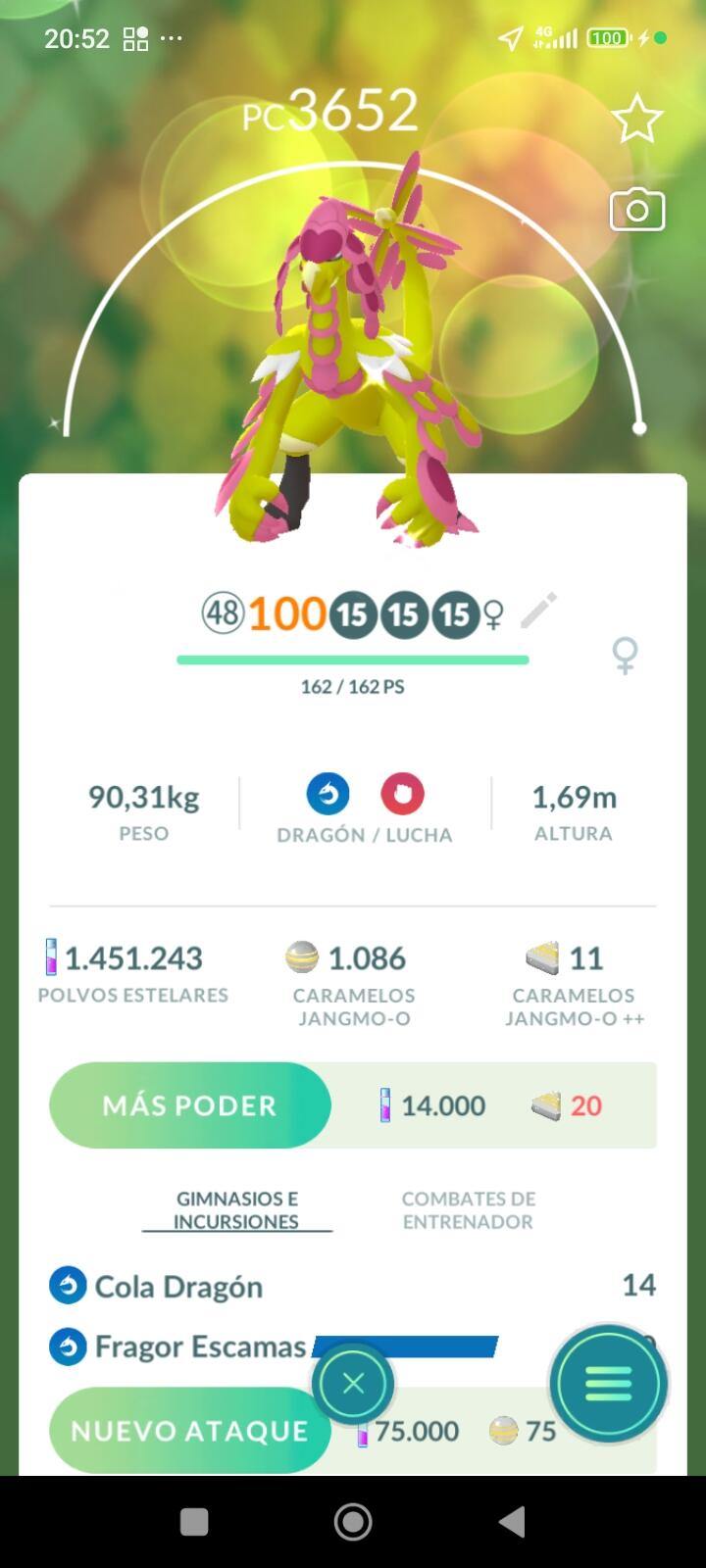Tap the MÁS PODER button

tap(190, 1105)
